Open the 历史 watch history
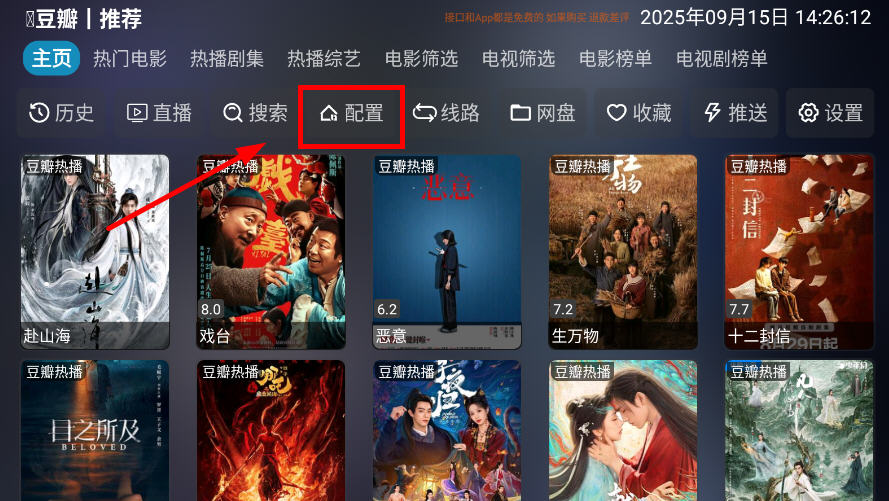Viewport: 889px width, 501px height. (62, 113)
